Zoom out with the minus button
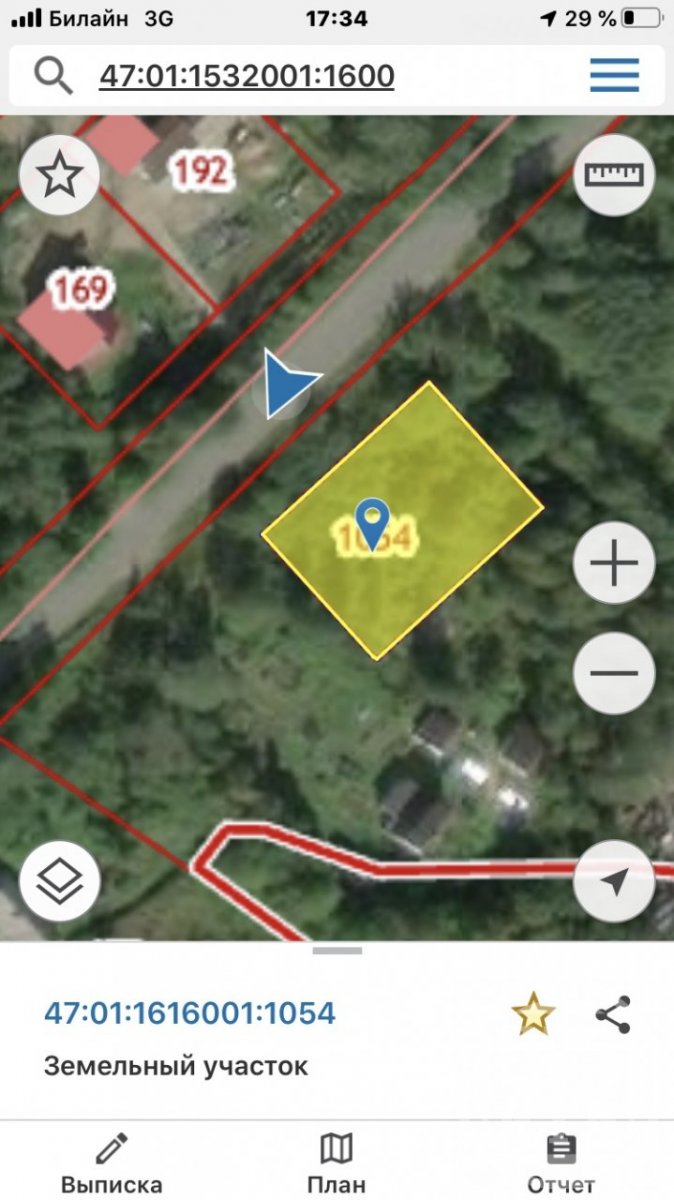The width and height of the screenshot is (674, 1200). click(614, 672)
